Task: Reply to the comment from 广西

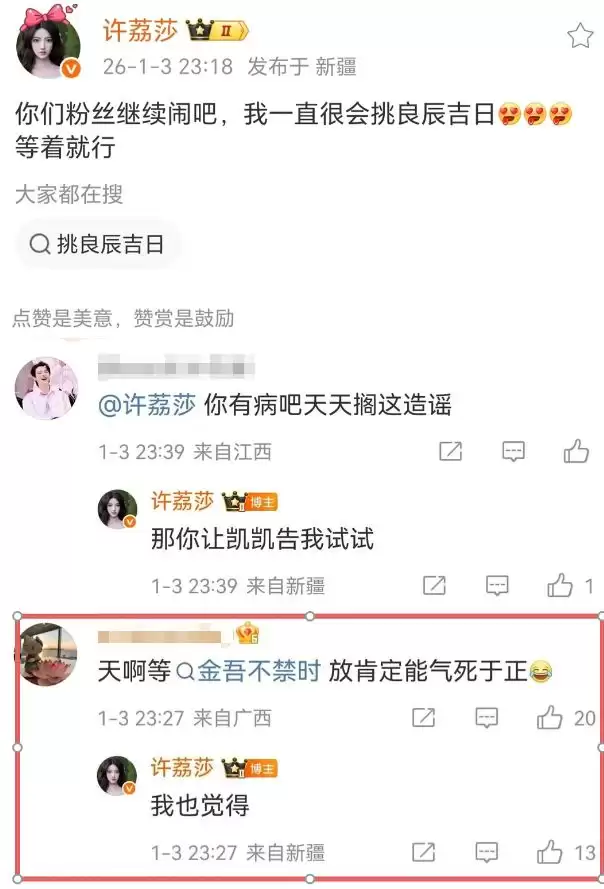Action: coord(487,717)
